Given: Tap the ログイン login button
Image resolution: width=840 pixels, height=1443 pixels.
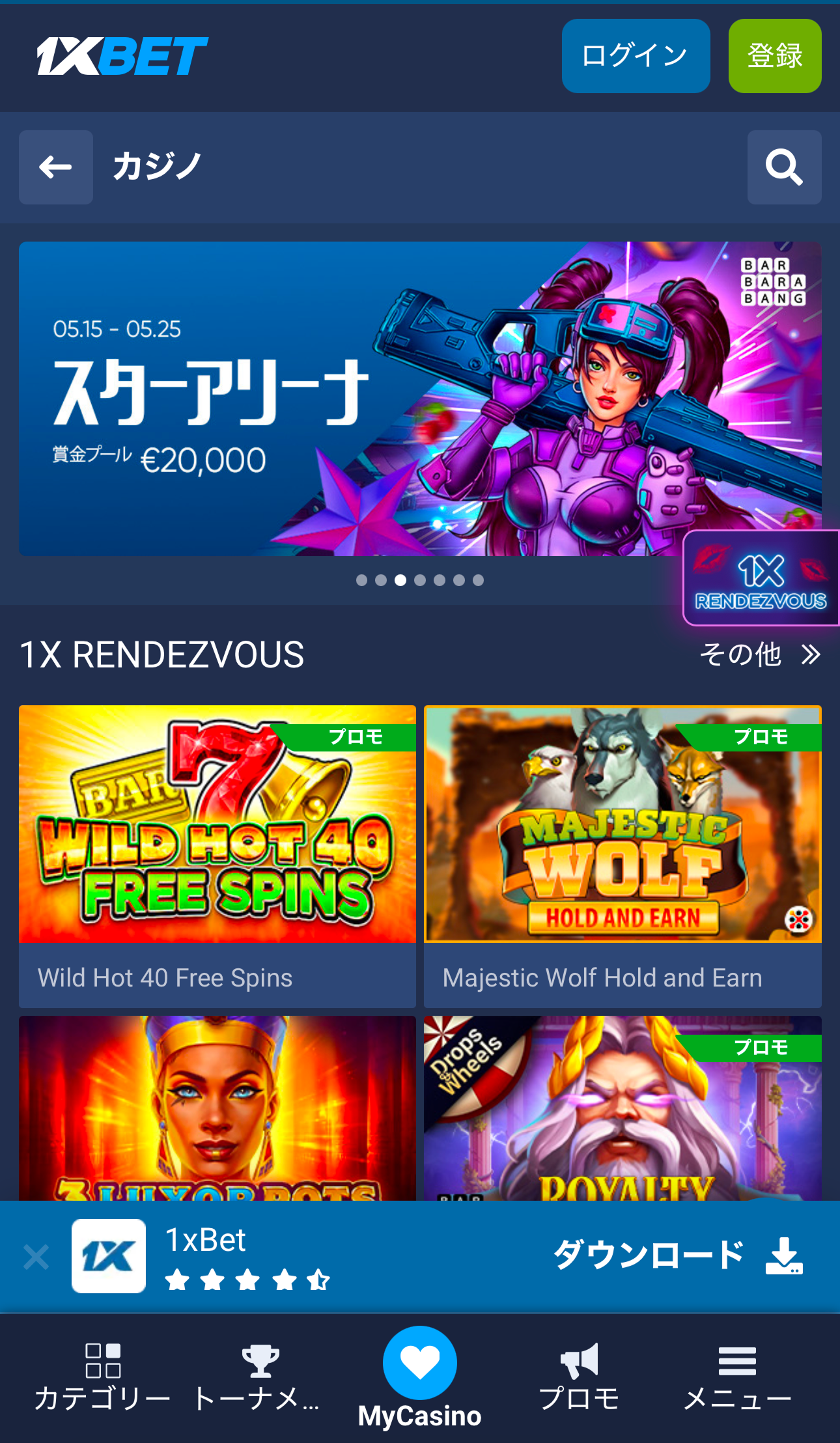Looking at the screenshot, I should pyautogui.click(x=636, y=56).
